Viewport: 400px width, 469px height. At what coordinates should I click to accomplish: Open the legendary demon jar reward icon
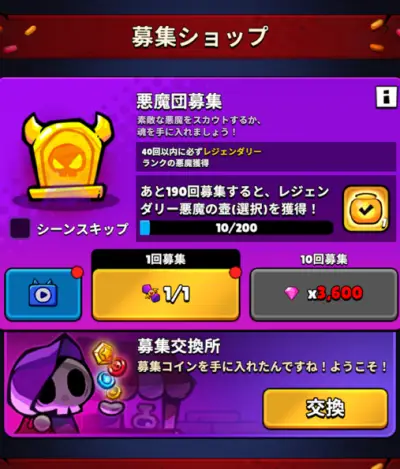pyautogui.click(x=366, y=209)
